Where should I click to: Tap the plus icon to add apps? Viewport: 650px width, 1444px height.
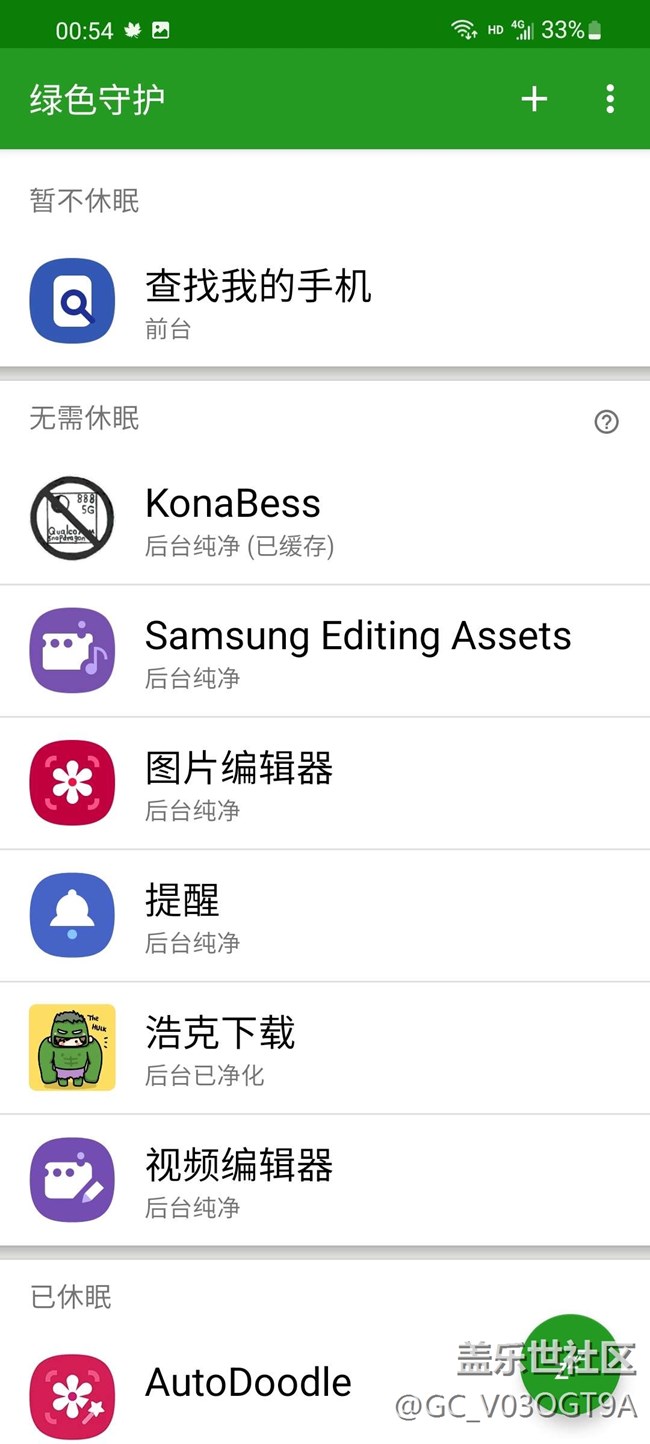pos(534,99)
